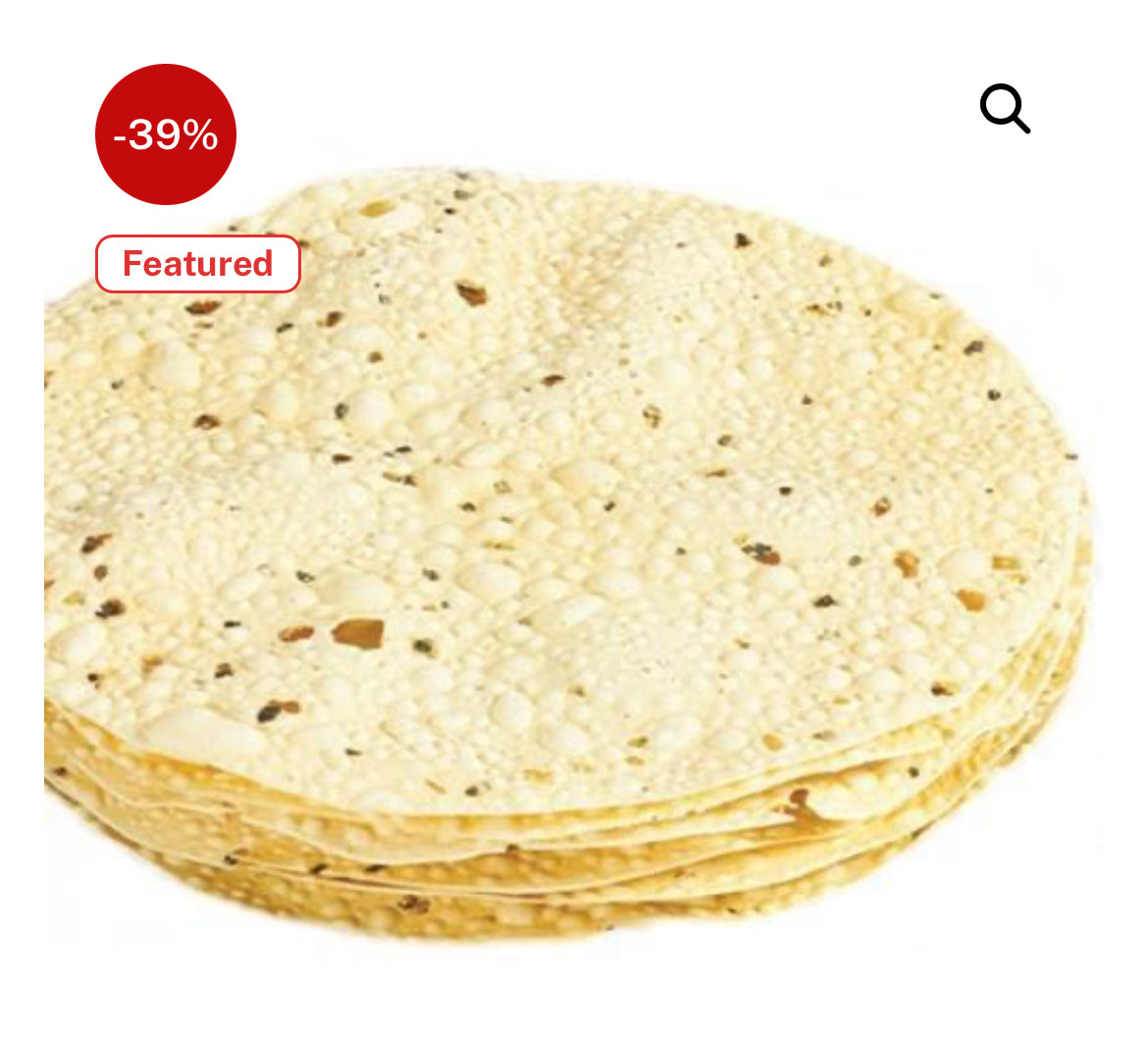Tap the magnifier icon to zoom the product image
Viewport: 1148px width, 1045px height.
1005,108
